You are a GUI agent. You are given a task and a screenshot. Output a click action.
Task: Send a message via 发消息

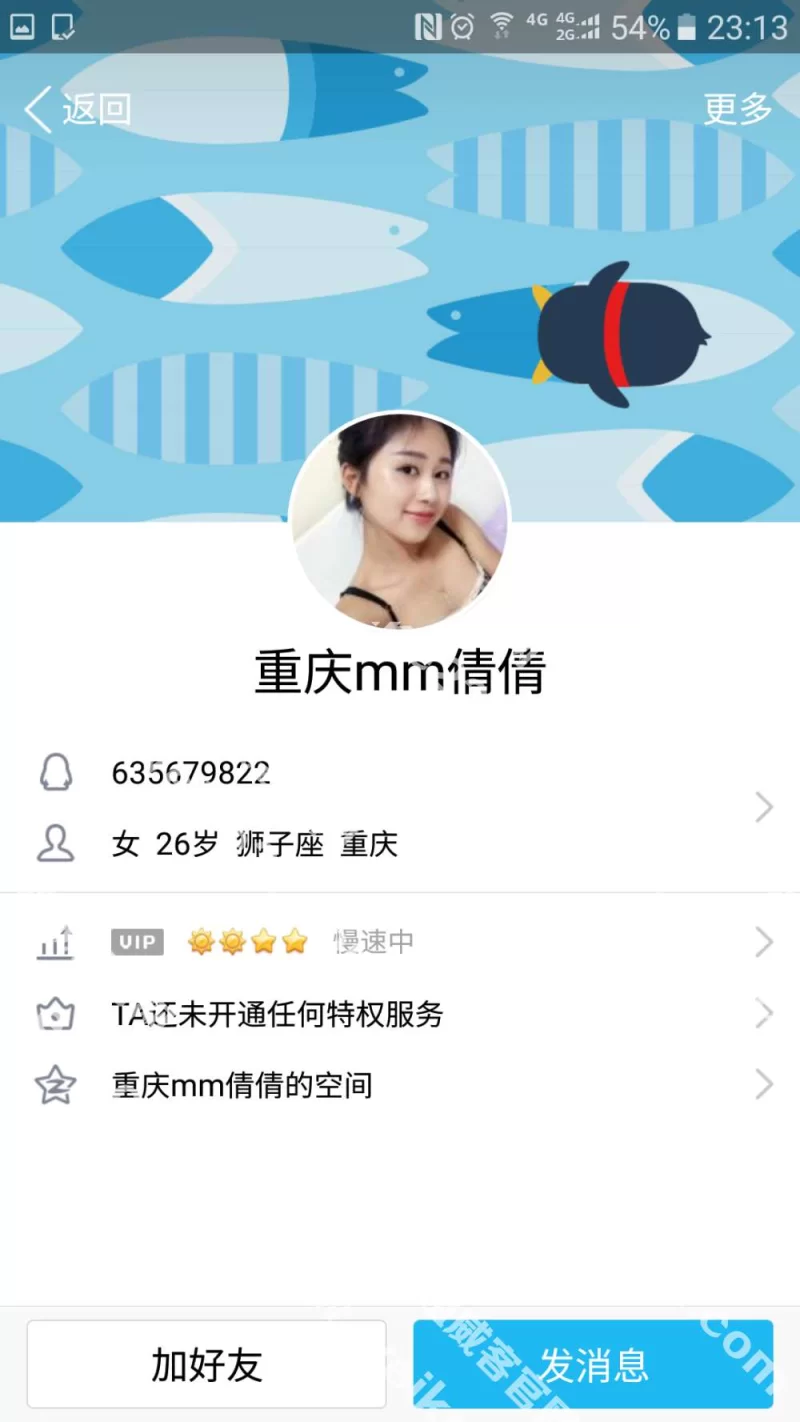(x=593, y=1364)
